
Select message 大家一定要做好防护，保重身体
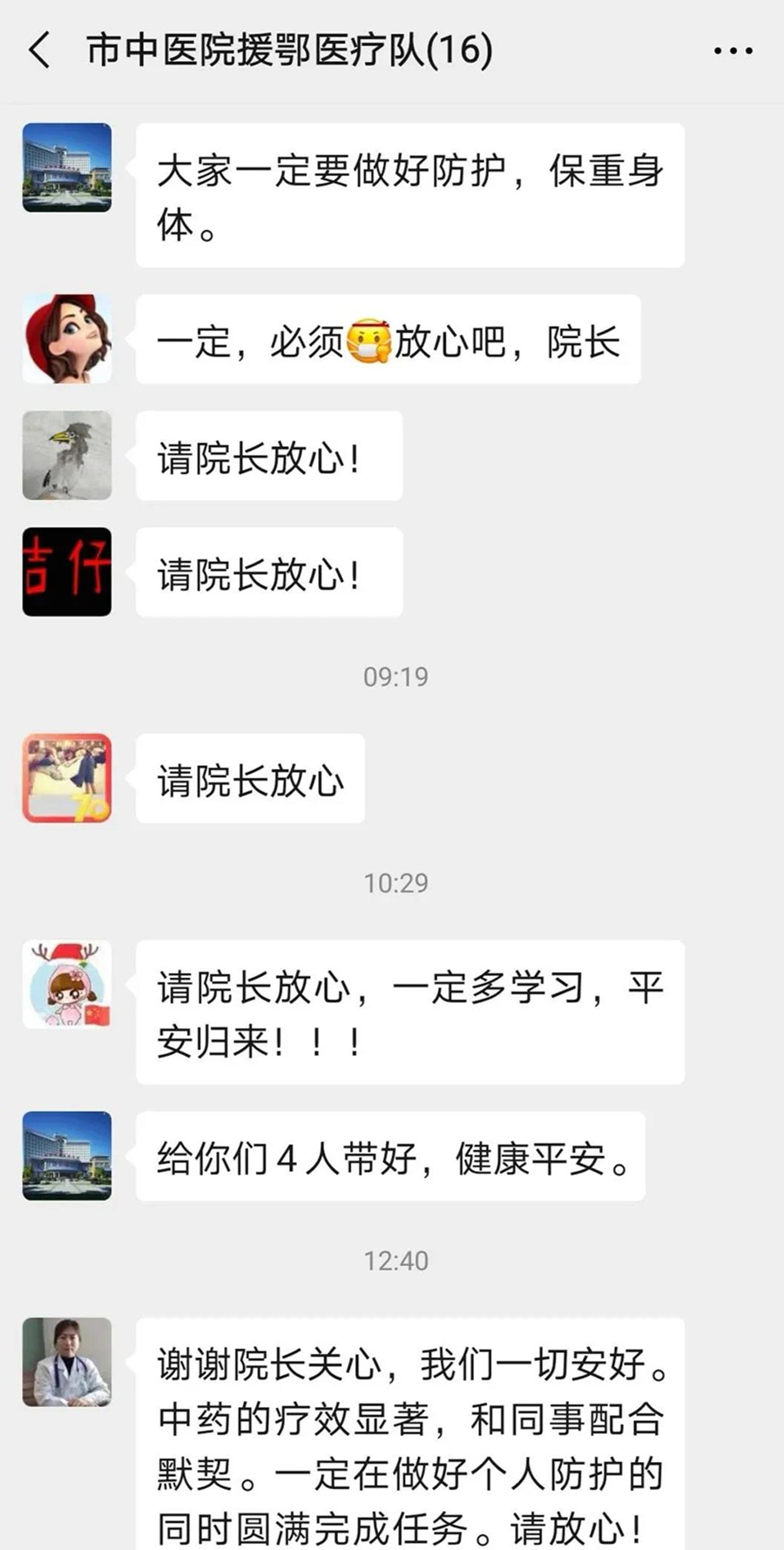(409, 194)
